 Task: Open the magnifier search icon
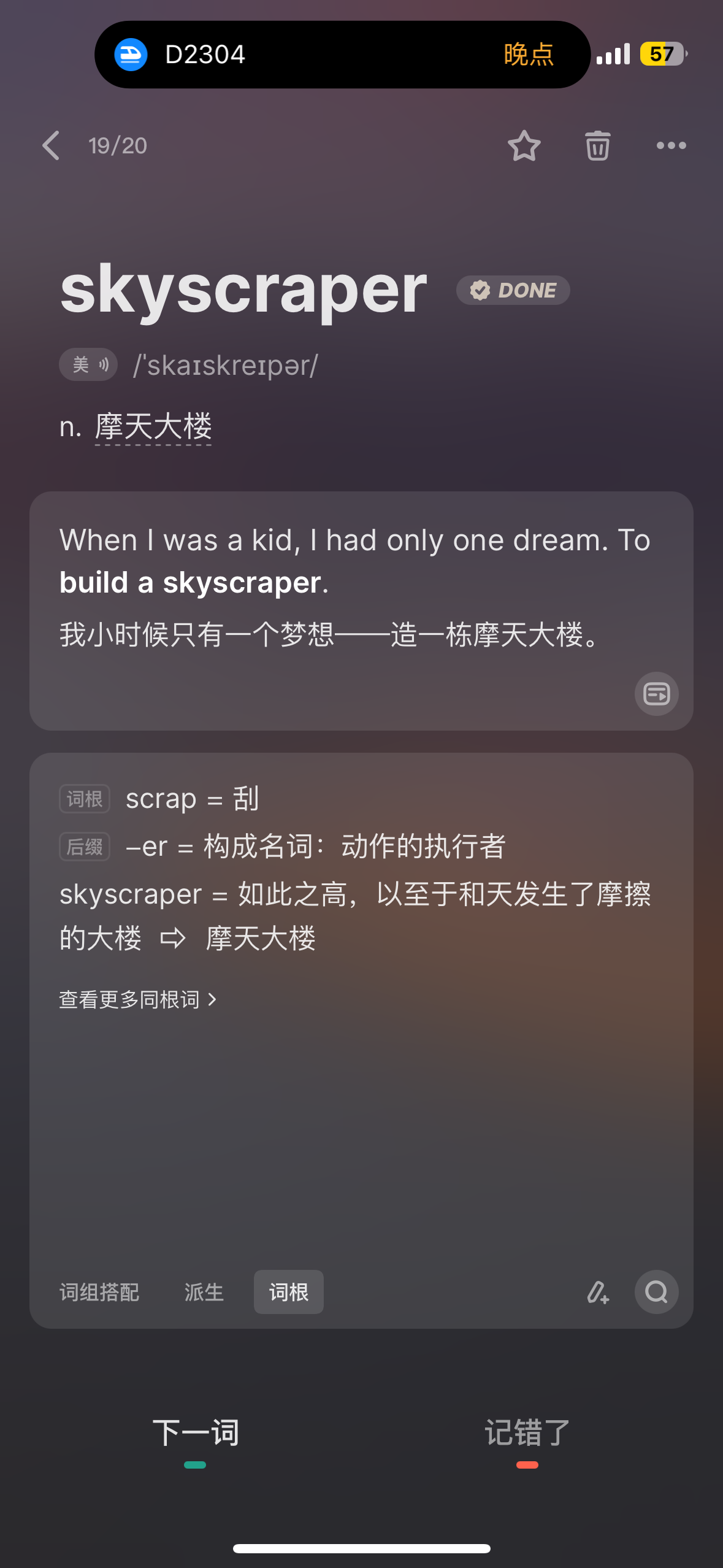point(656,1292)
